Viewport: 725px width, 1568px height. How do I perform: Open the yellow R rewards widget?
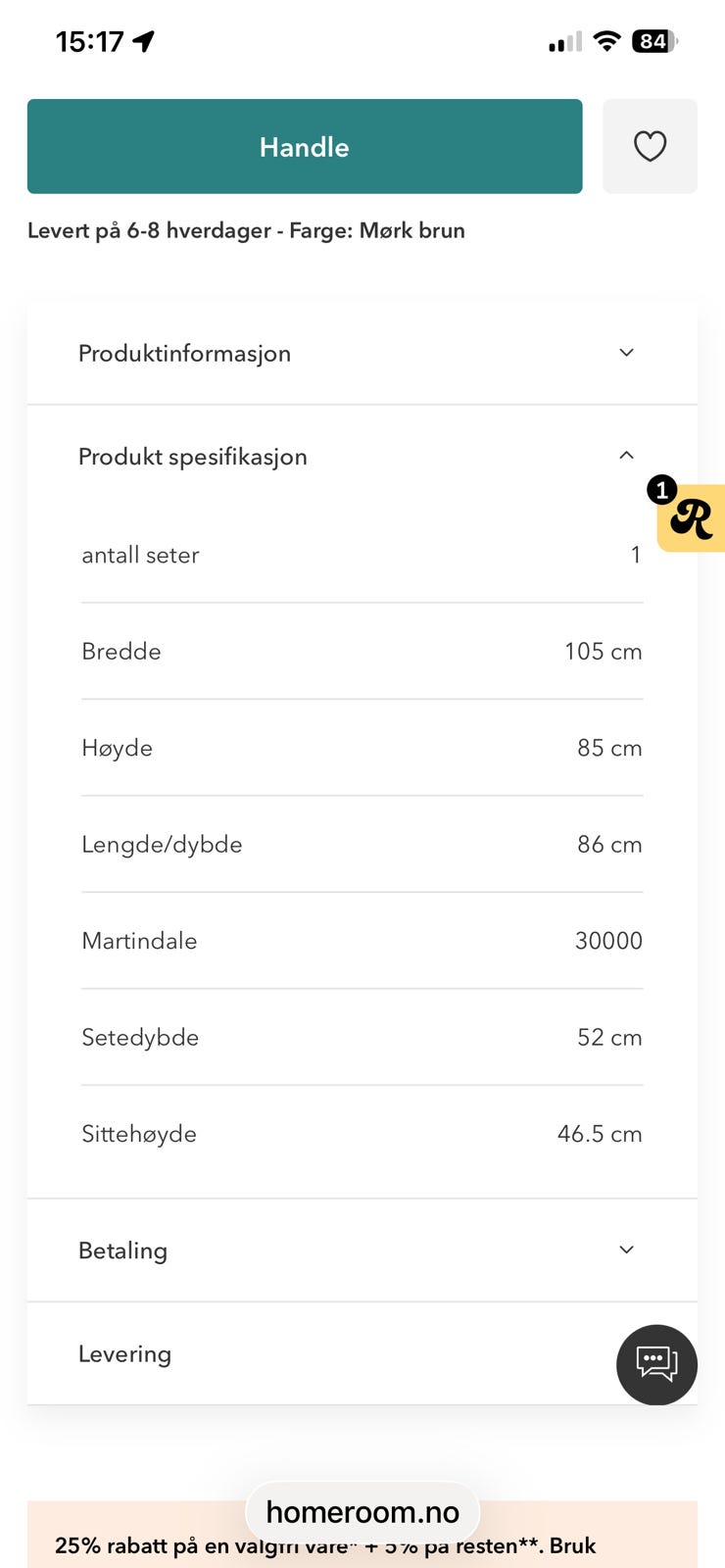(x=692, y=518)
